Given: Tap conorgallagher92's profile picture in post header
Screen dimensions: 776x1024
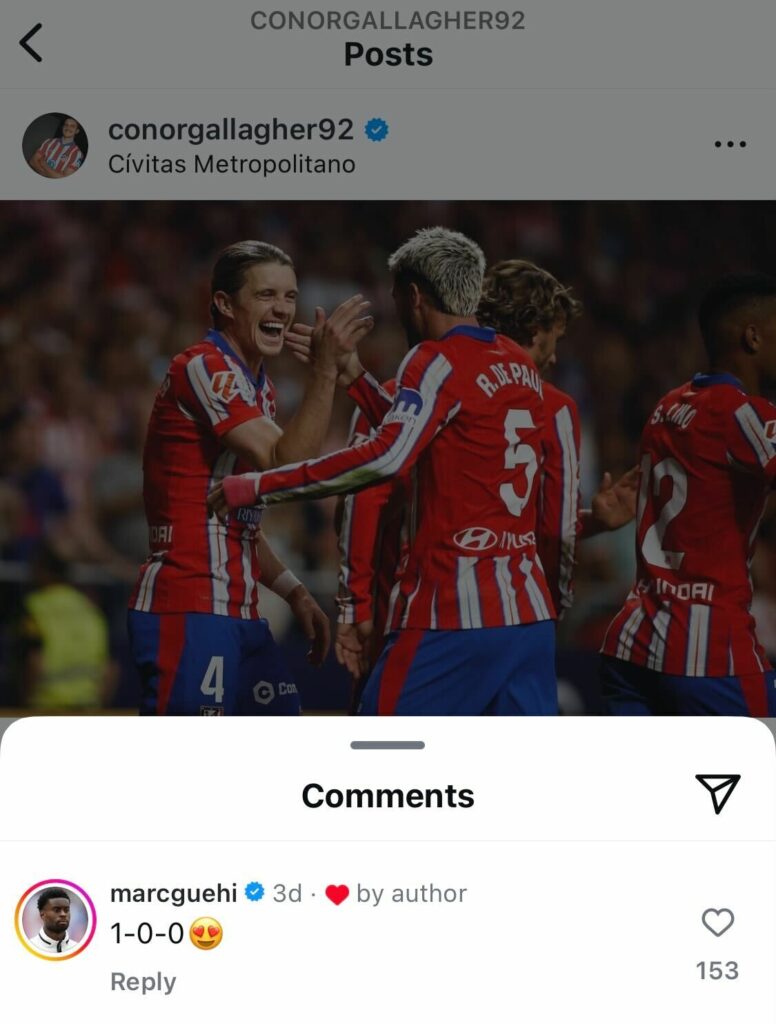Looking at the screenshot, I should tap(55, 145).
